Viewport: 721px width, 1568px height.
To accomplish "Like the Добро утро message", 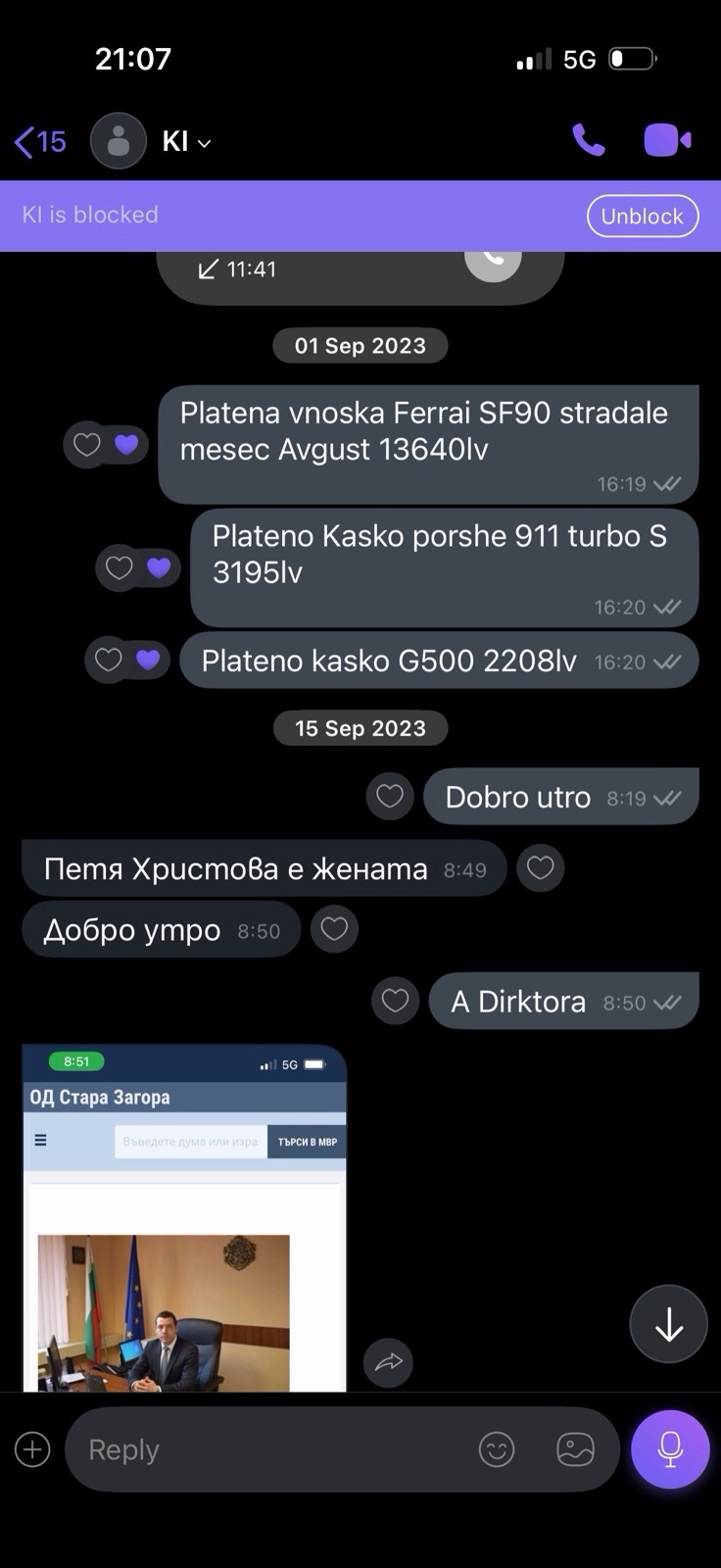I will pos(334,929).
